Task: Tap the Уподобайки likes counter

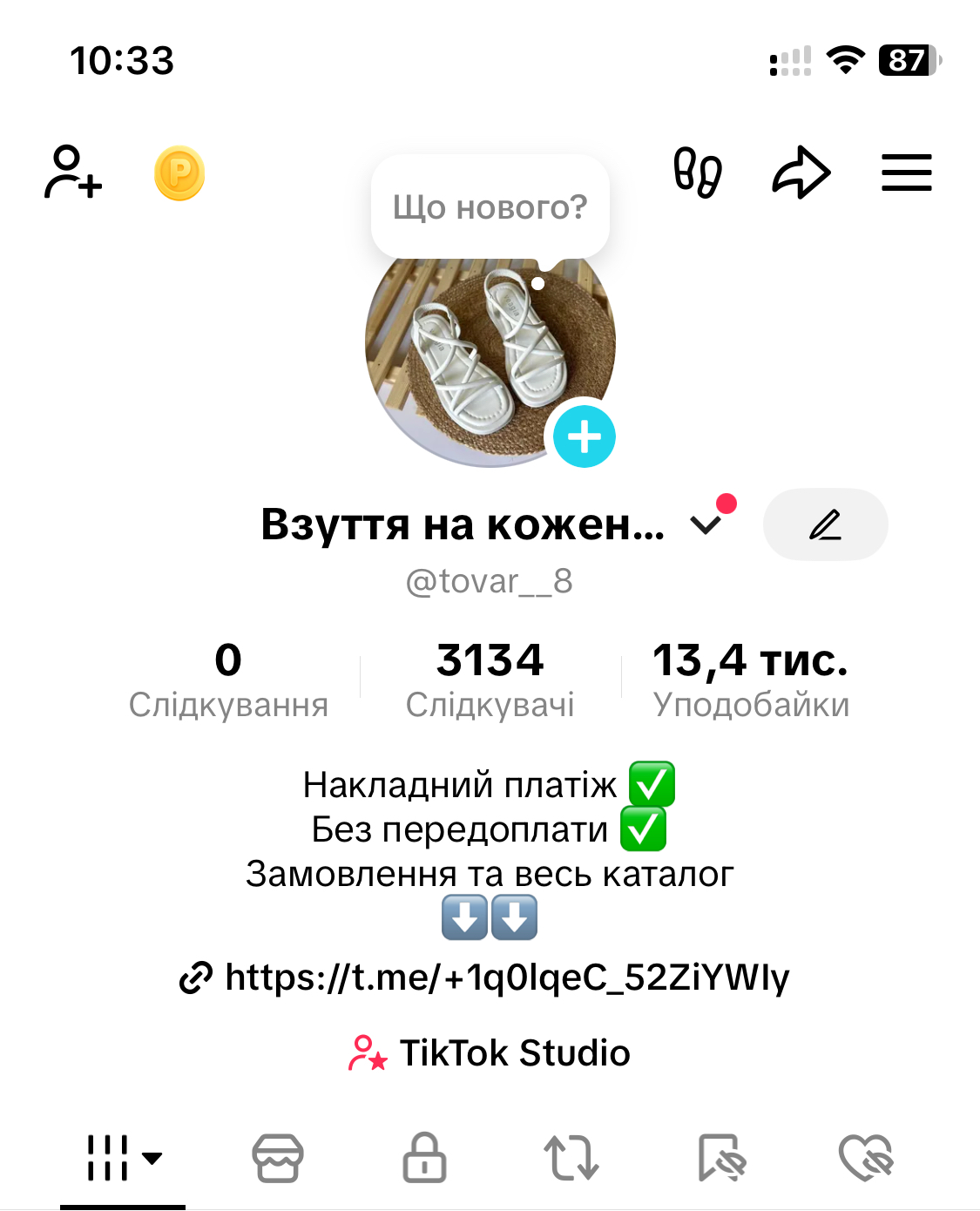Action: (750, 680)
